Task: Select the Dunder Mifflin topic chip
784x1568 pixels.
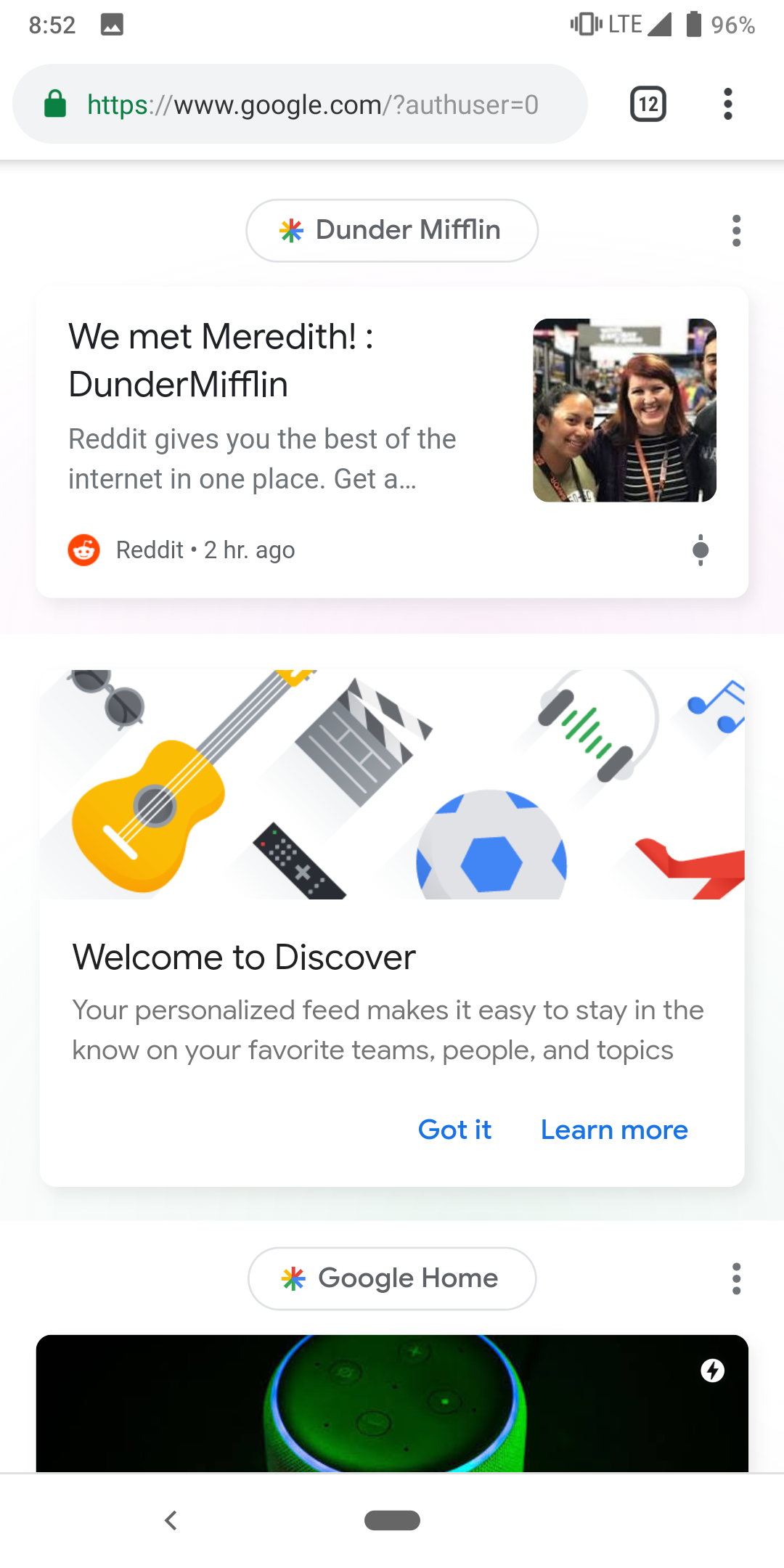Action: tap(392, 230)
